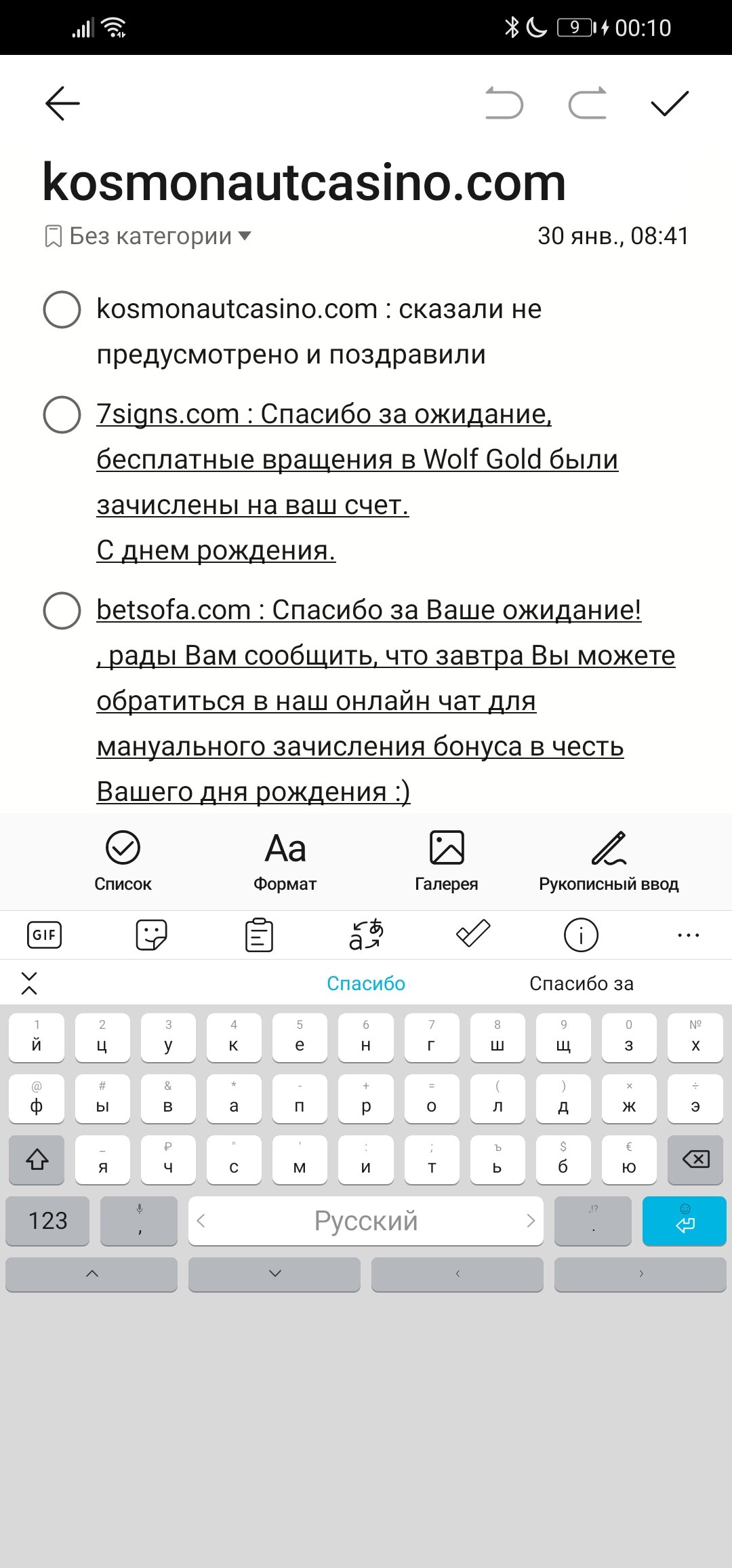Open the GIF picker on the keyboard
Viewport: 732px width, 1568px height.
point(45,935)
